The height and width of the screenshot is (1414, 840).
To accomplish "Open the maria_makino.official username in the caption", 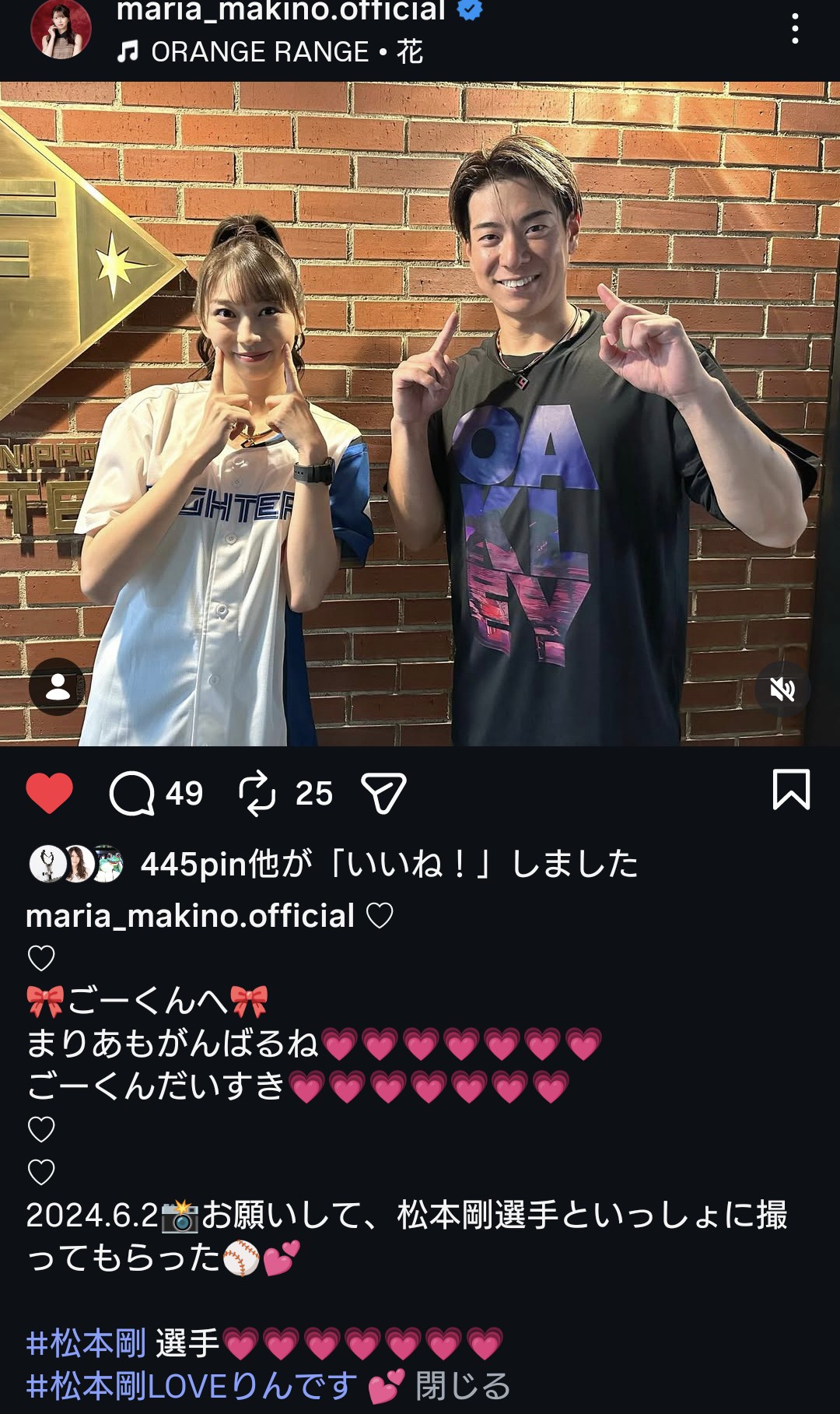I will pyautogui.click(x=190, y=916).
